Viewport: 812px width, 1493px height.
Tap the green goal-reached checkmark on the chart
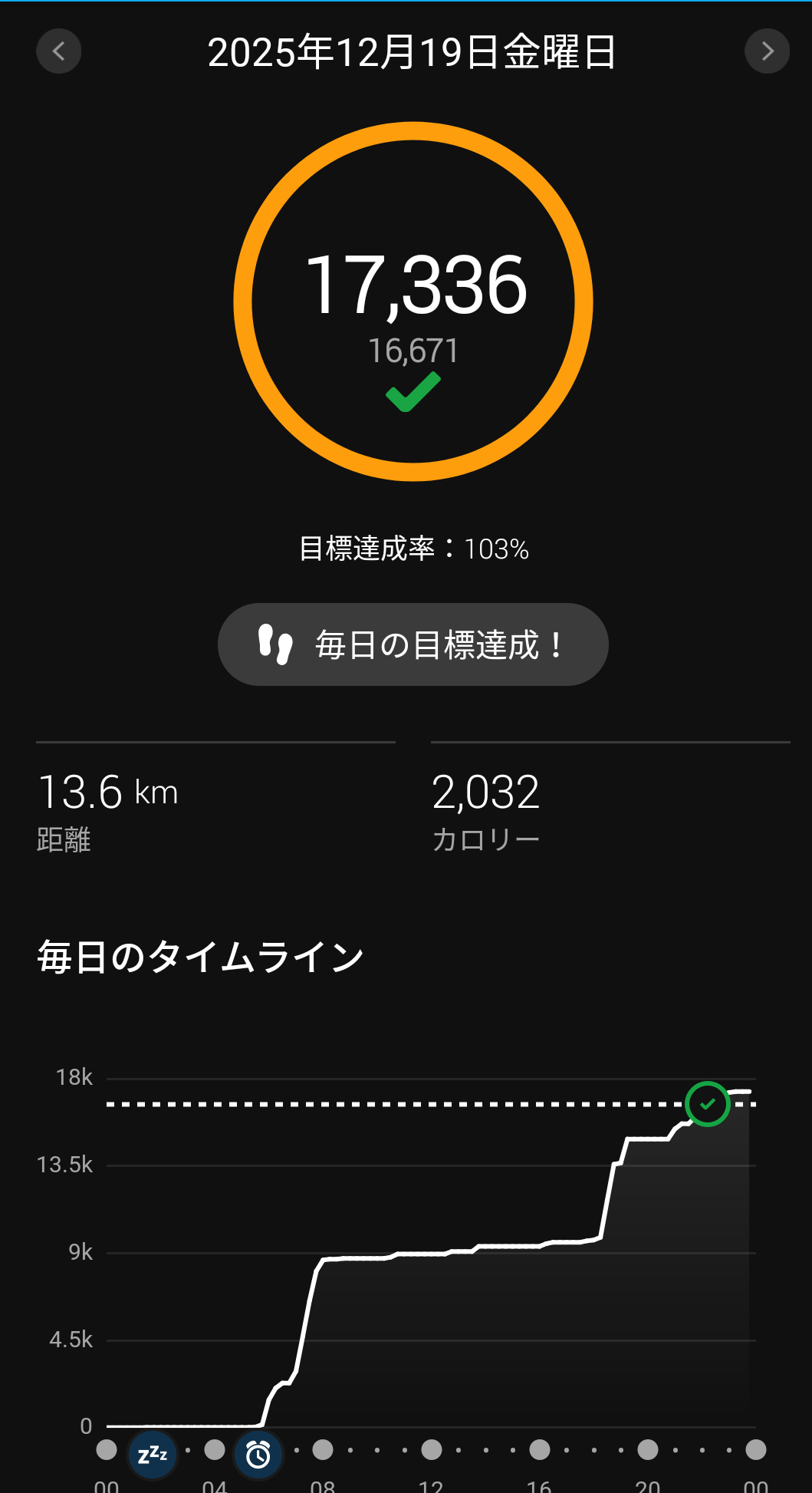click(x=707, y=1104)
